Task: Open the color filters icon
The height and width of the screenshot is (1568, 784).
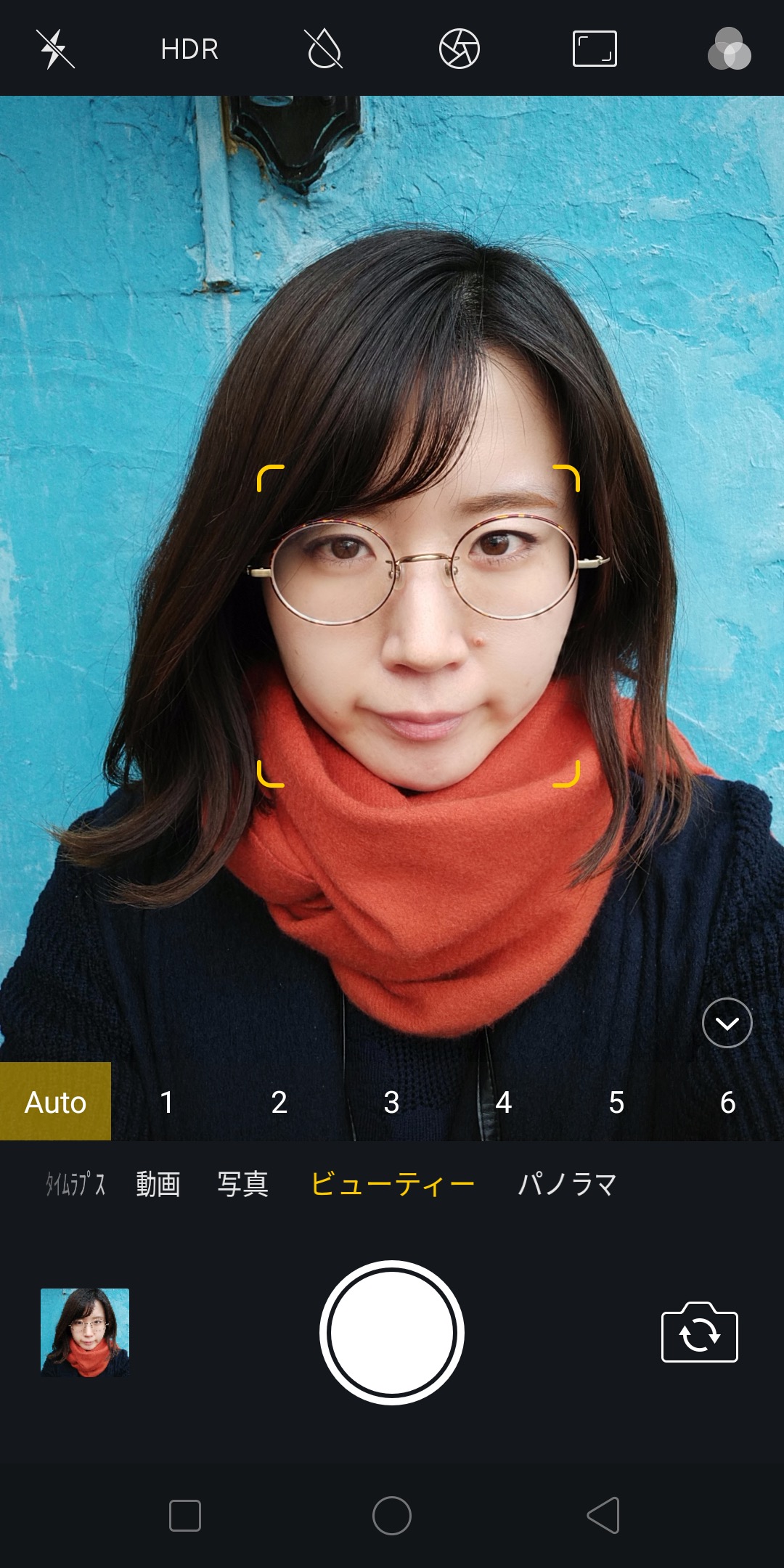Action: click(729, 49)
